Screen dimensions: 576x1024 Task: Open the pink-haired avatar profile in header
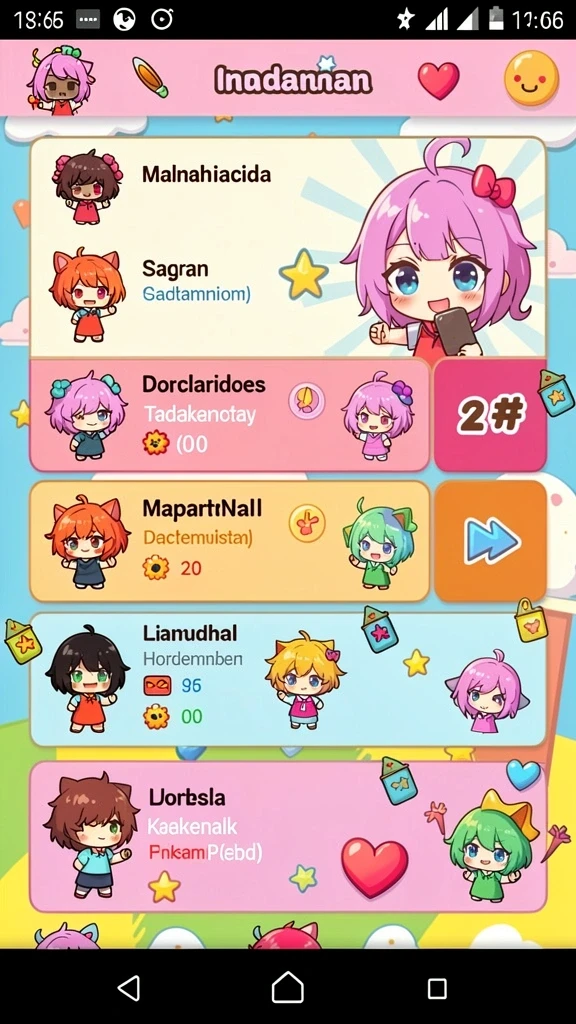click(x=60, y=80)
